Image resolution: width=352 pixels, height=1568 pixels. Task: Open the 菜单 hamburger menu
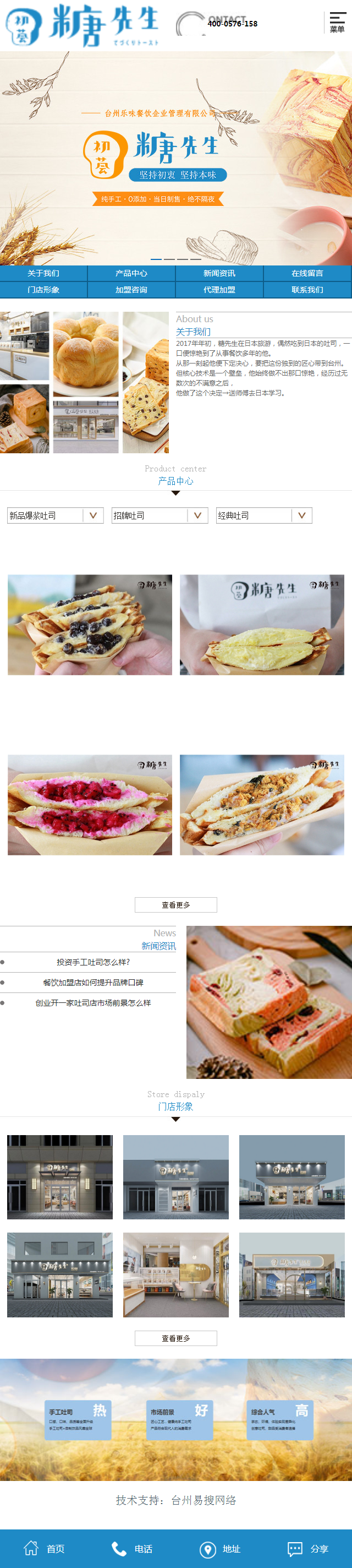tap(337, 23)
